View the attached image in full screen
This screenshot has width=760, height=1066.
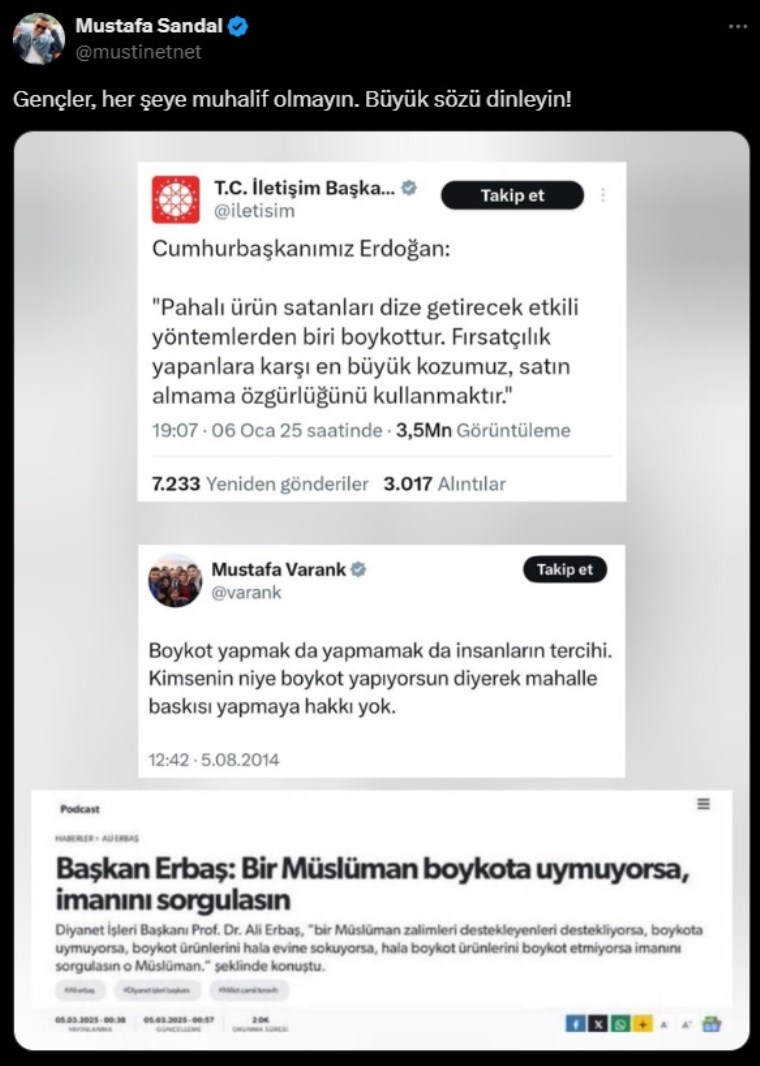click(x=381, y=590)
